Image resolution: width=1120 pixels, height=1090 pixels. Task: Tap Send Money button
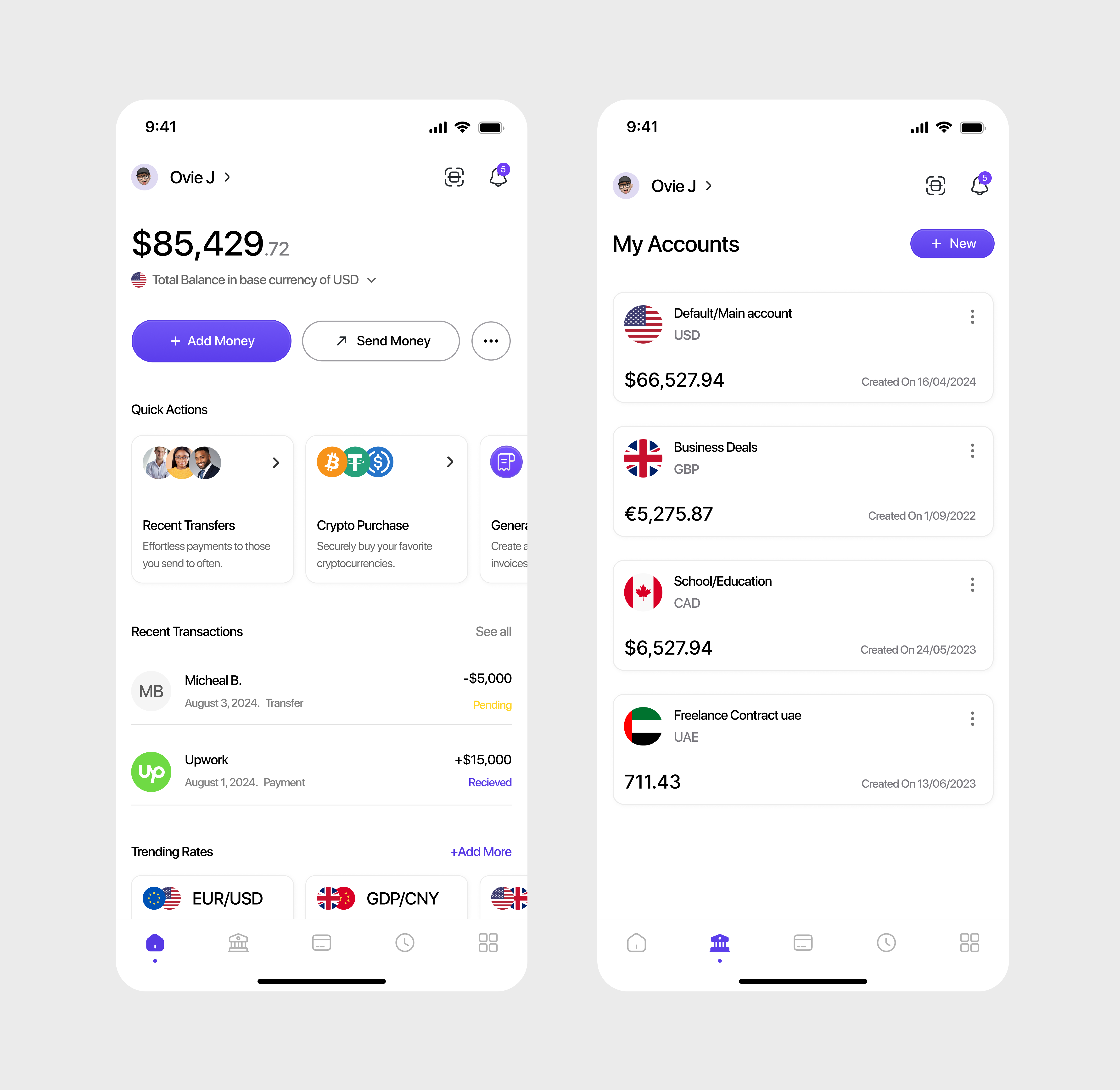381,341
